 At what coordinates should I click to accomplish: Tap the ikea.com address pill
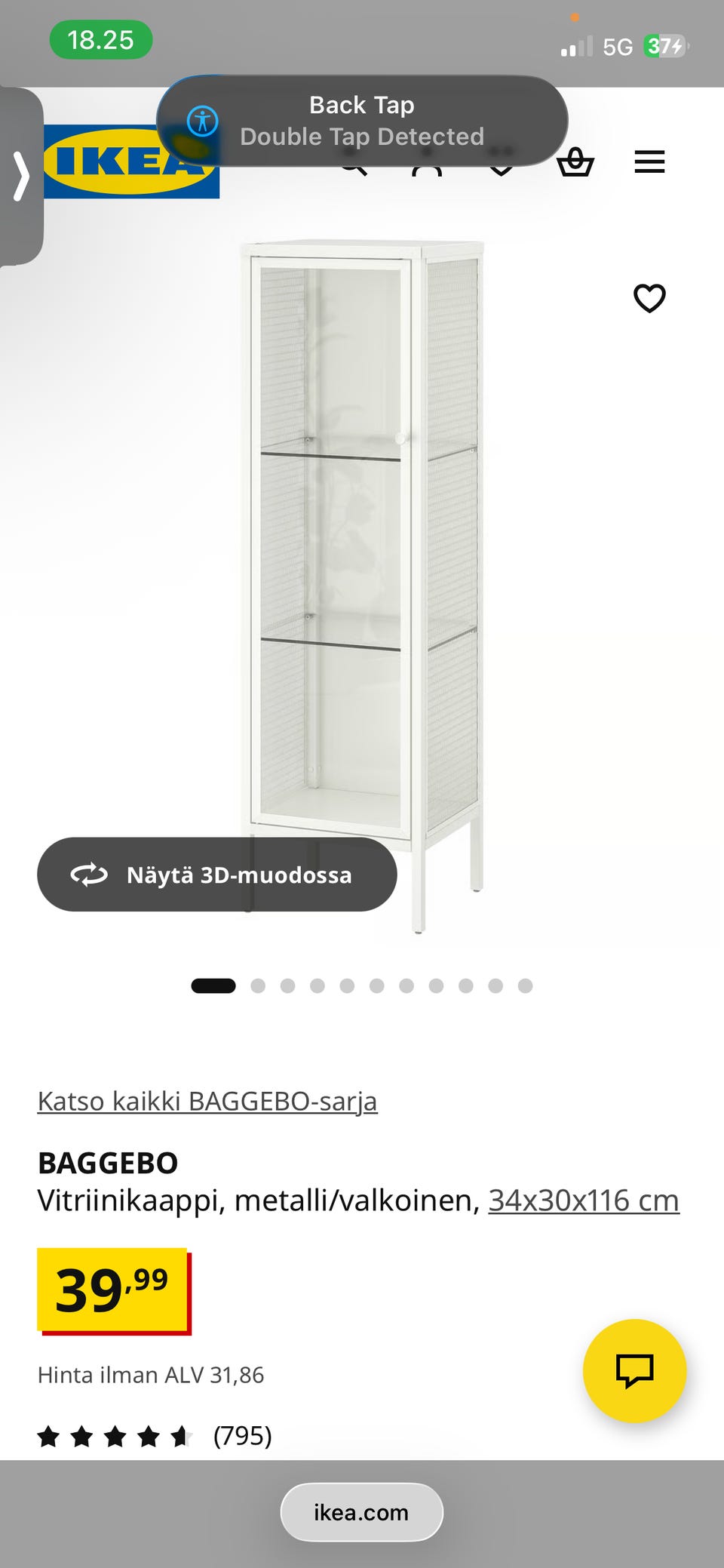361,1512
